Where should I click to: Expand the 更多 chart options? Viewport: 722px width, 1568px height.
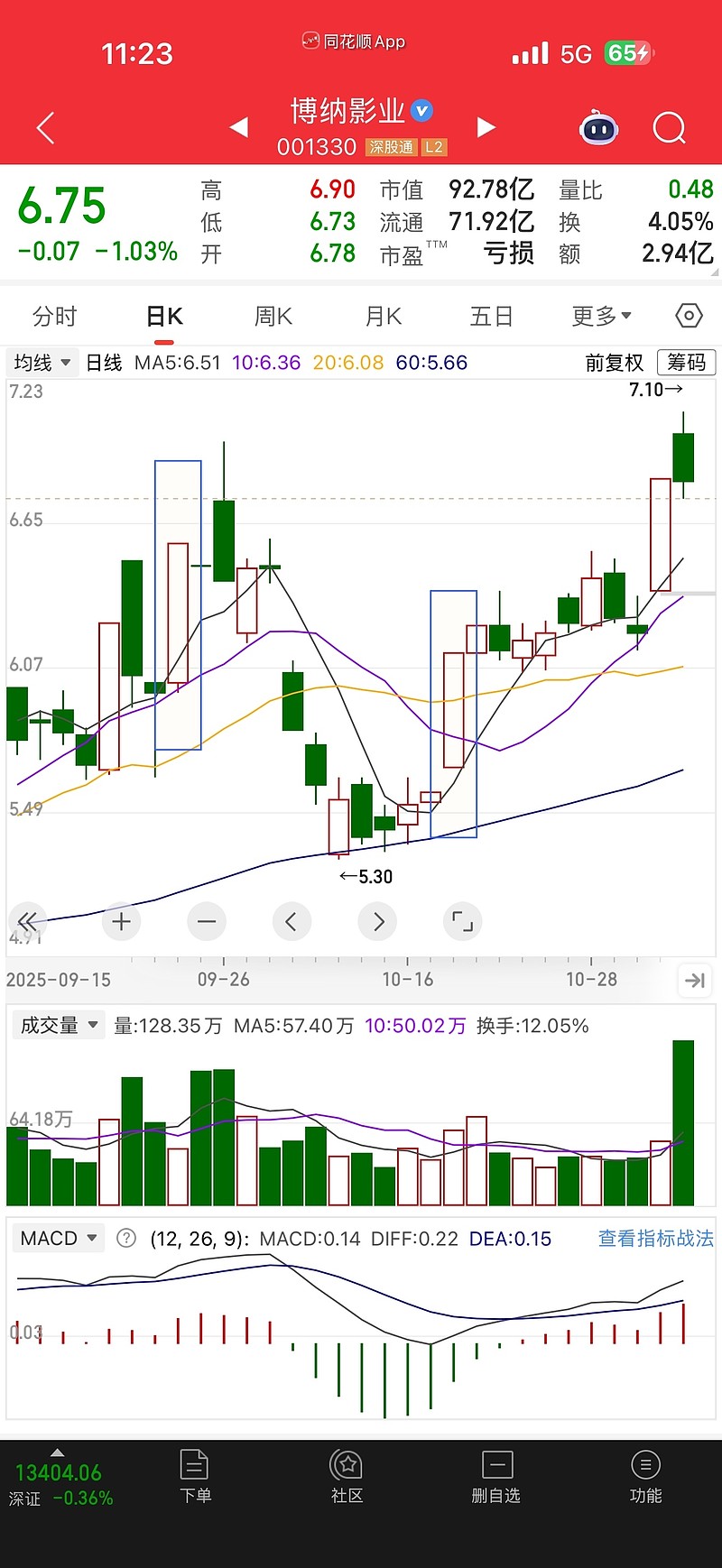pyautogui.click(x=601, y=317)
